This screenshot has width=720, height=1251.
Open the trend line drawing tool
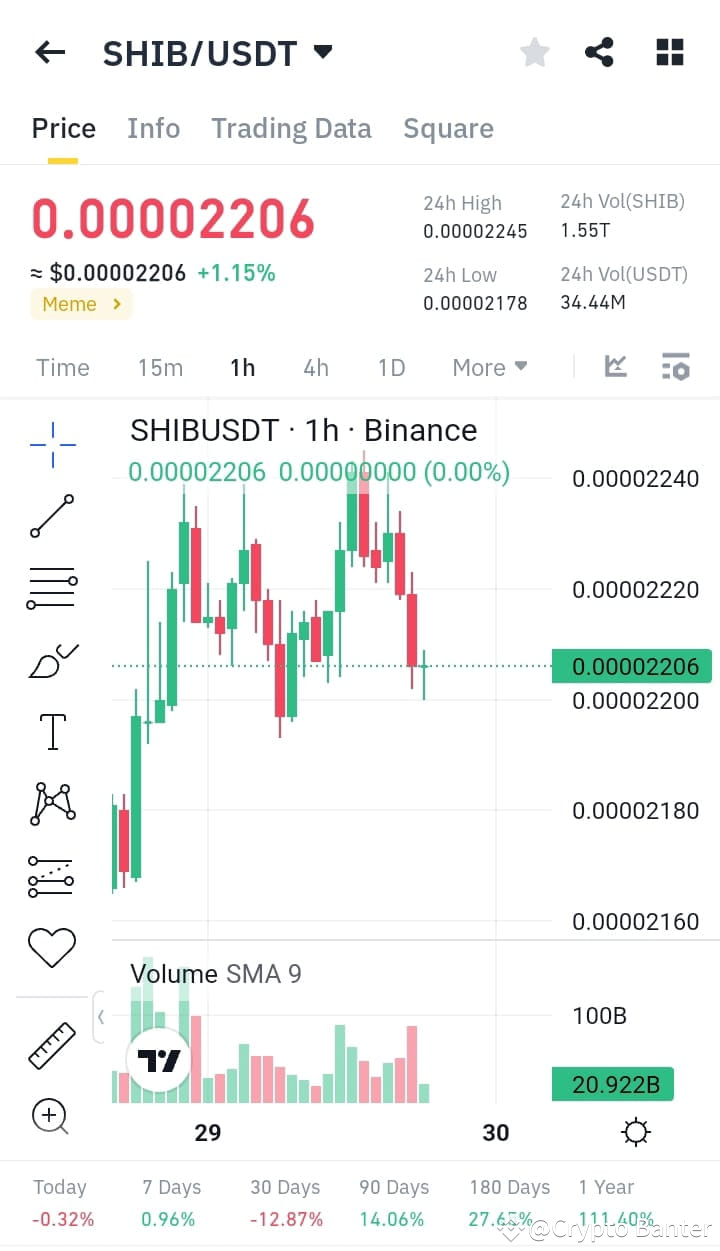pyautogui.click(x=51, y=516)
